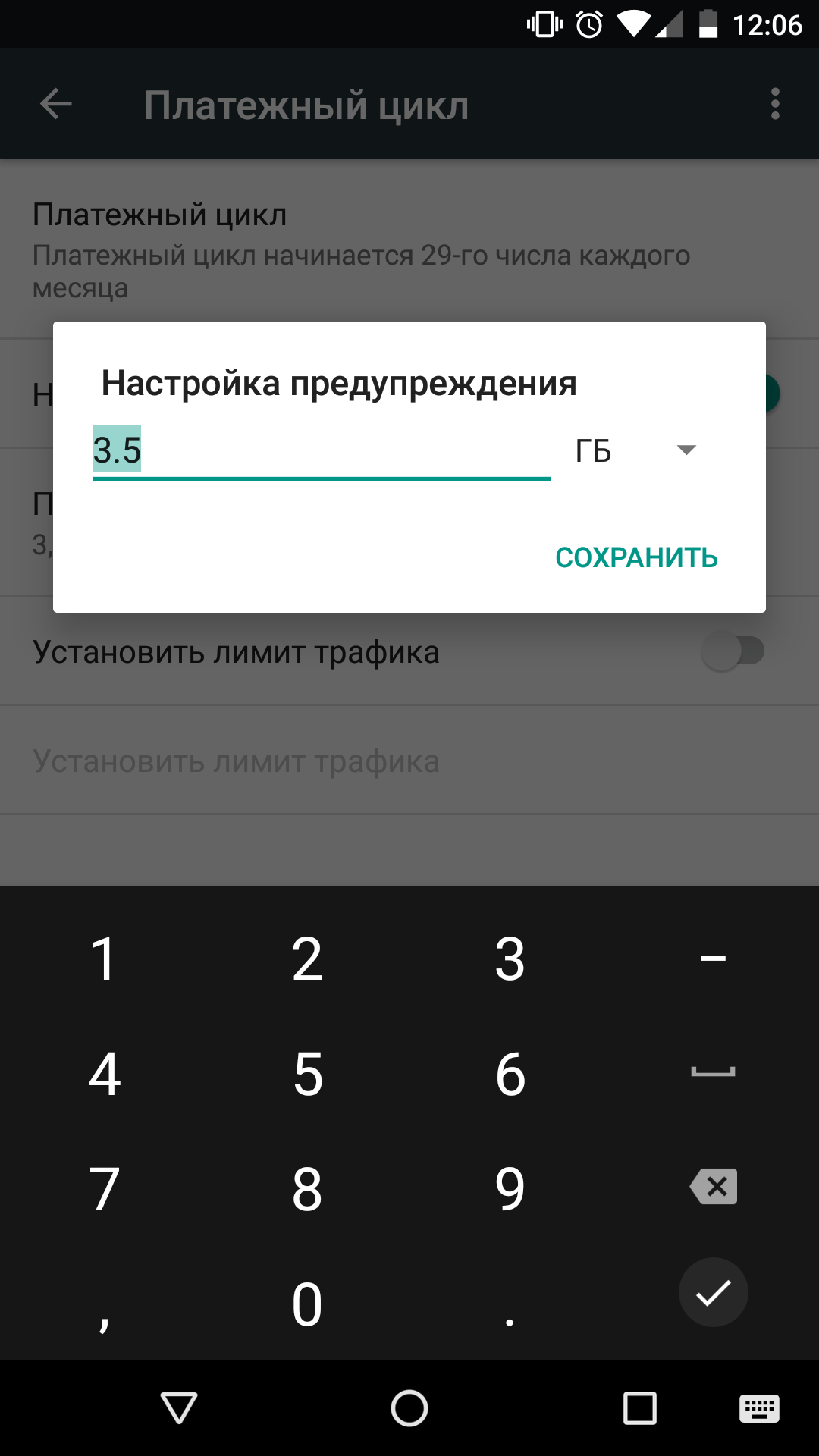
Task: Go to the home screen
Action: click(409, 1408)
